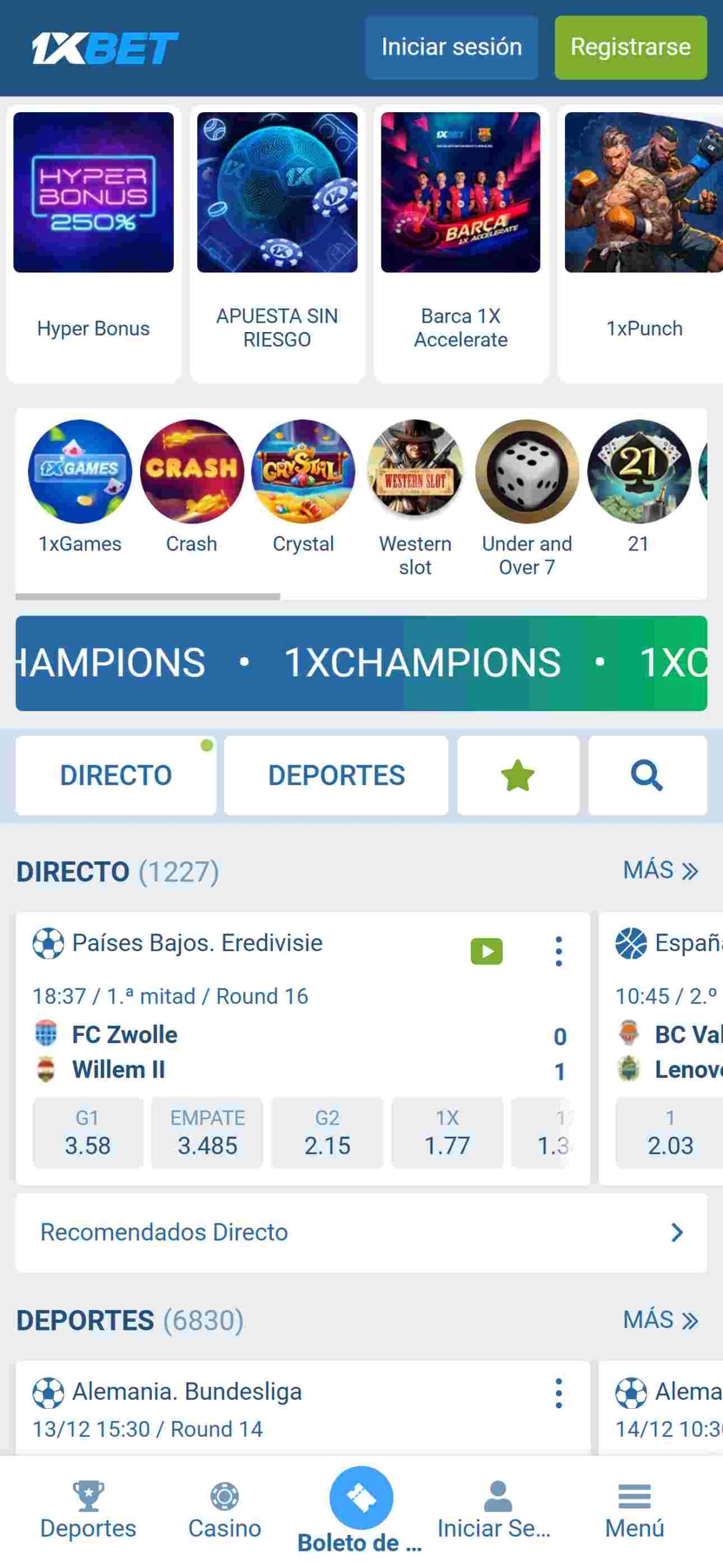Open the APUESTA SIN RIESGO promo
Image resolution: width=723 pixels, height=1568 pixels.
pyautogui.click(x=277, y=244)
